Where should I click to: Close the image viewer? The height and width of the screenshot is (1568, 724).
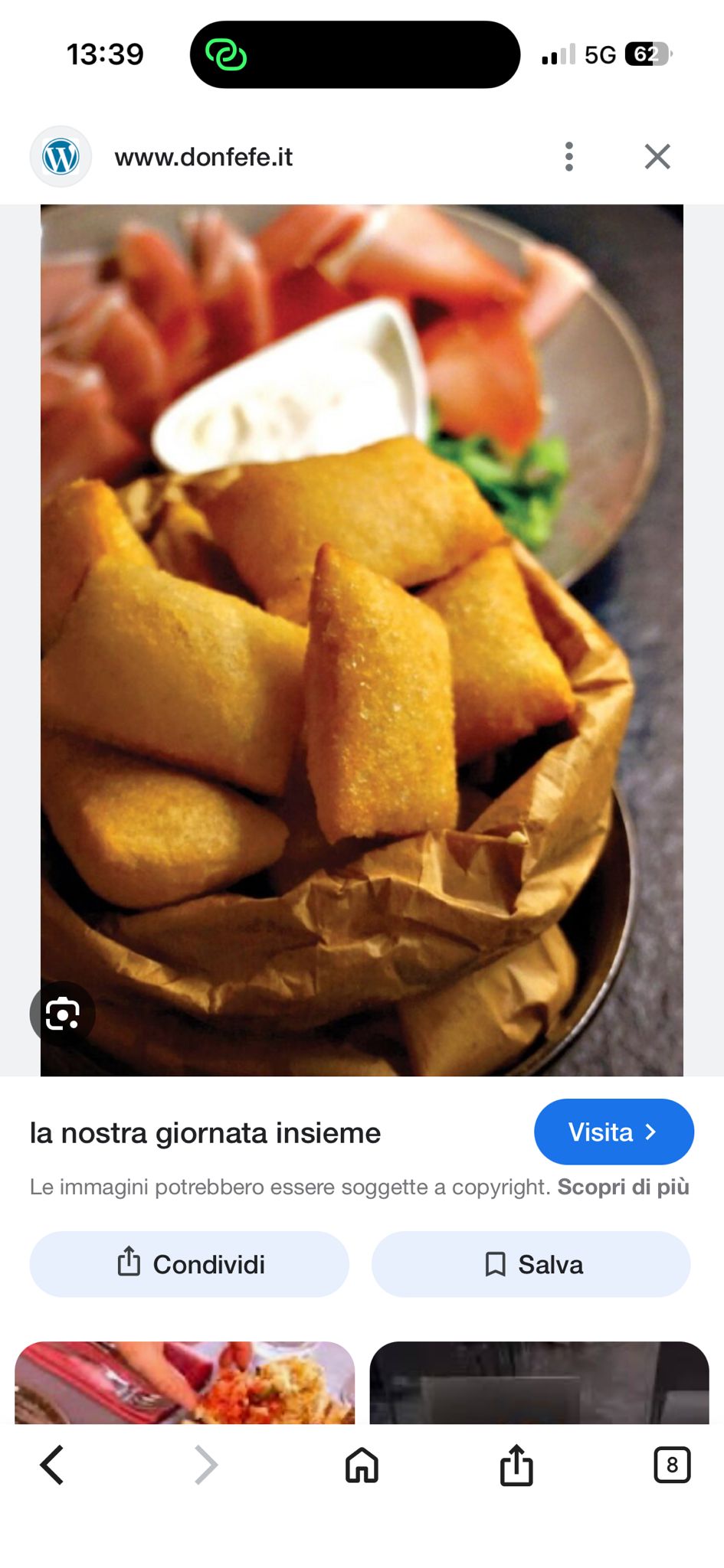pyautogui.click(x=657, y=157)
